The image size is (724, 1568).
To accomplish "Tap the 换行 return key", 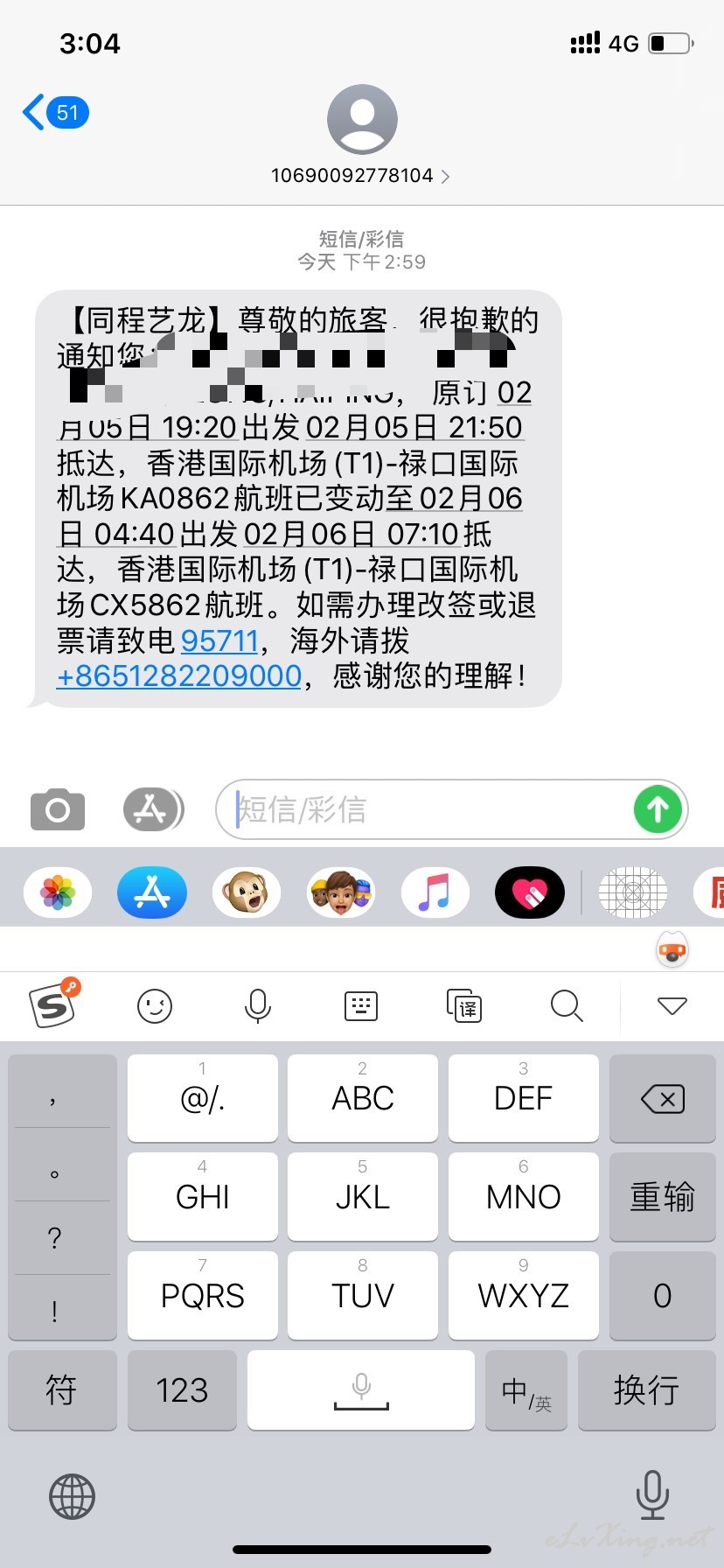I will click(646, 1390).
